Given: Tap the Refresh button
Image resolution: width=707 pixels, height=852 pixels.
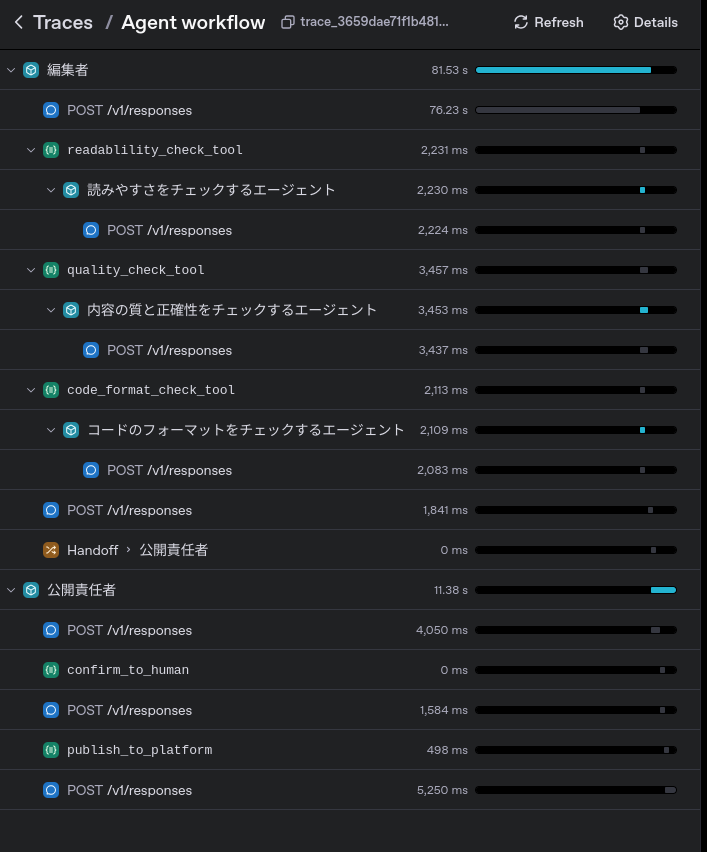Looking at the screenshot, I should [x=548, y=22].
